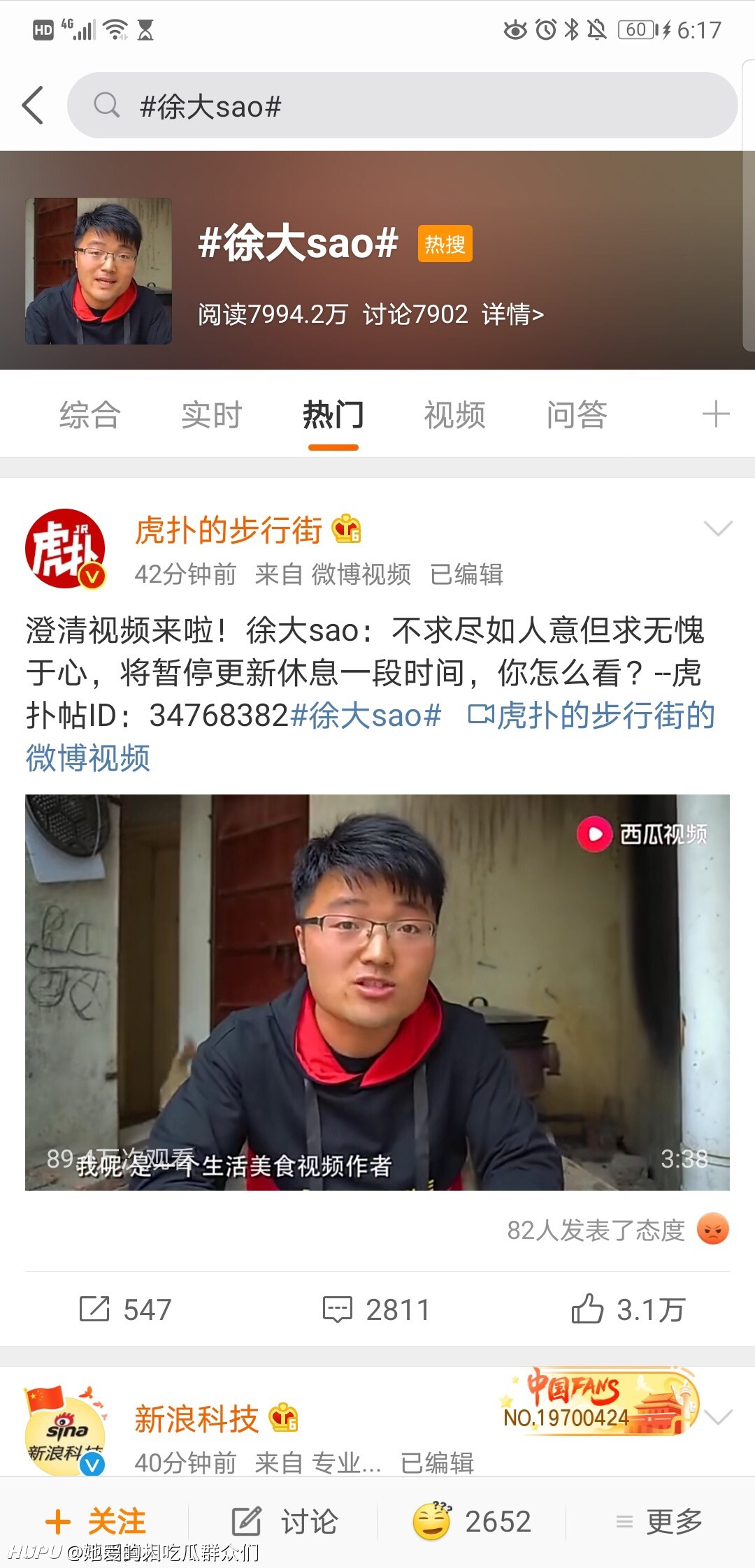This screenshot has height=1568, width=755.
Task: Repost the post with 547 shares
Action: coord(125,1309)
